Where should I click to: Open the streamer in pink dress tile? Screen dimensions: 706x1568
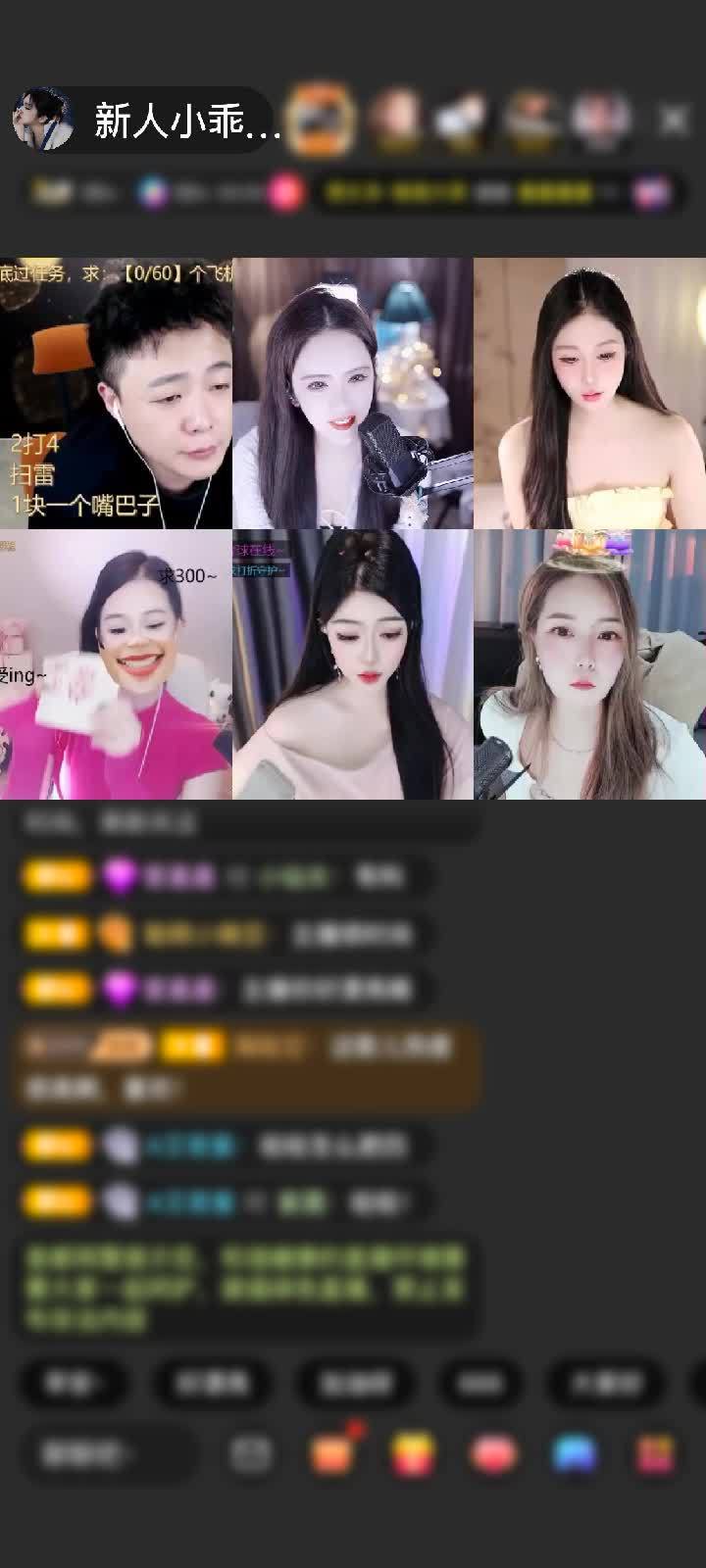tap(116, 664)
